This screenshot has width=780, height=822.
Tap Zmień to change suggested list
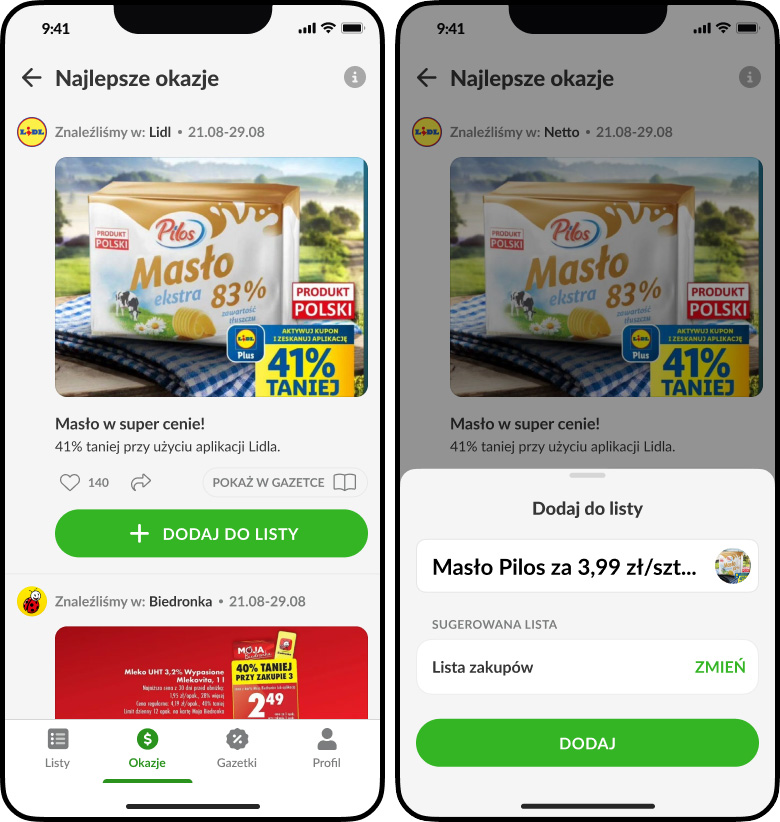click(720, 667)
